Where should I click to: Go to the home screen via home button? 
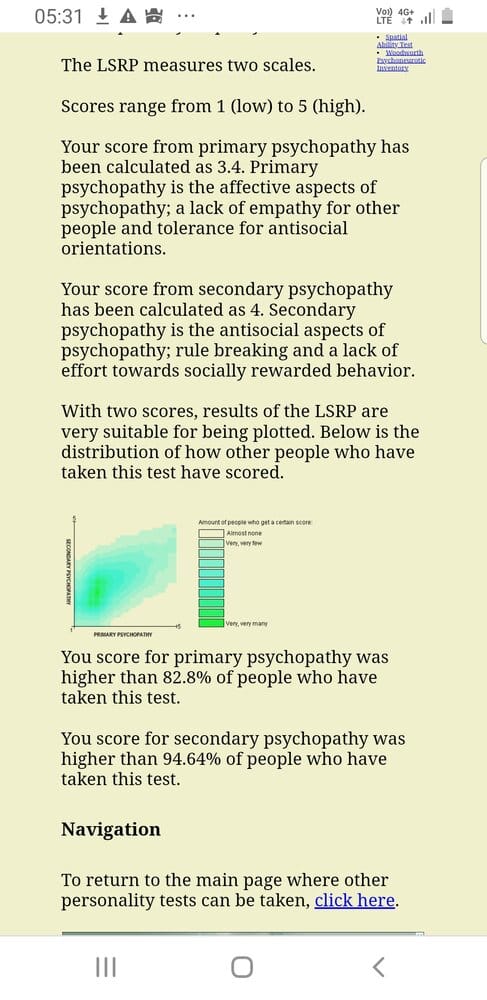pyautogui.click(x=242, y=967)
